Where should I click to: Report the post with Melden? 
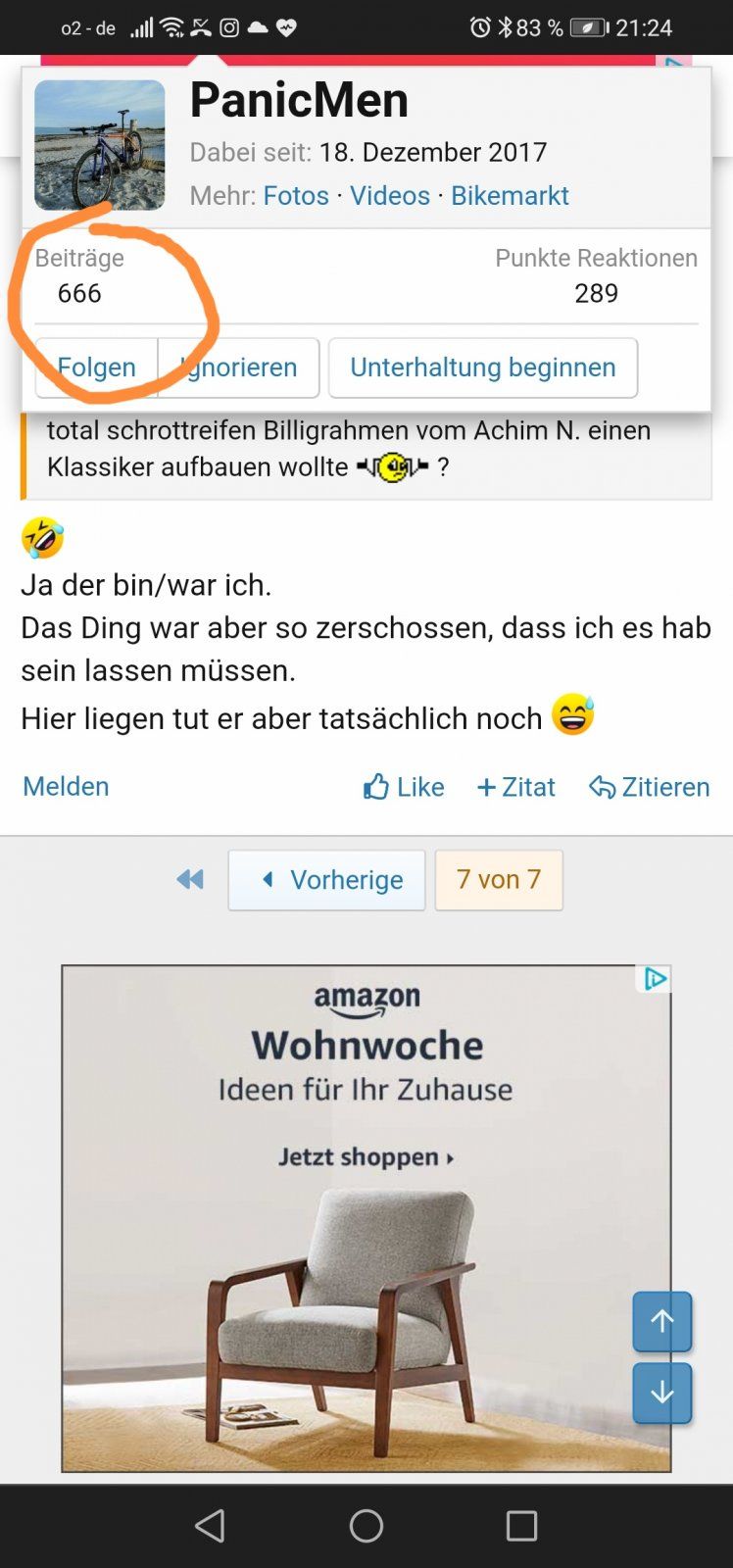(66, 786)
